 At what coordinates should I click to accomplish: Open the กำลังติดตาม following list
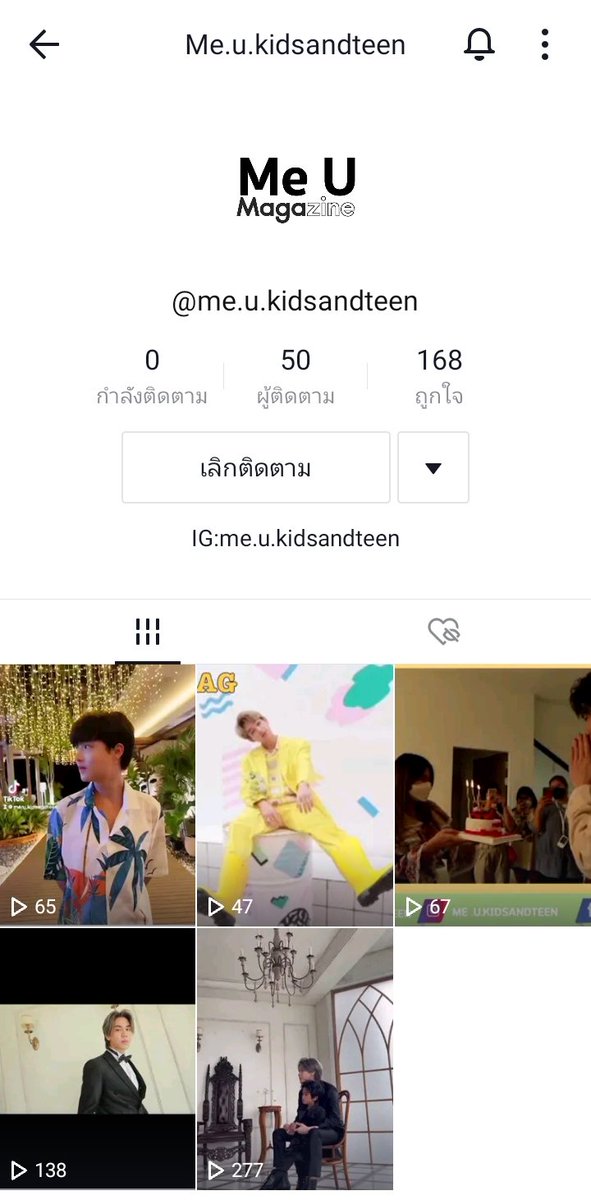pyautogui.click(x=152, y=376)
